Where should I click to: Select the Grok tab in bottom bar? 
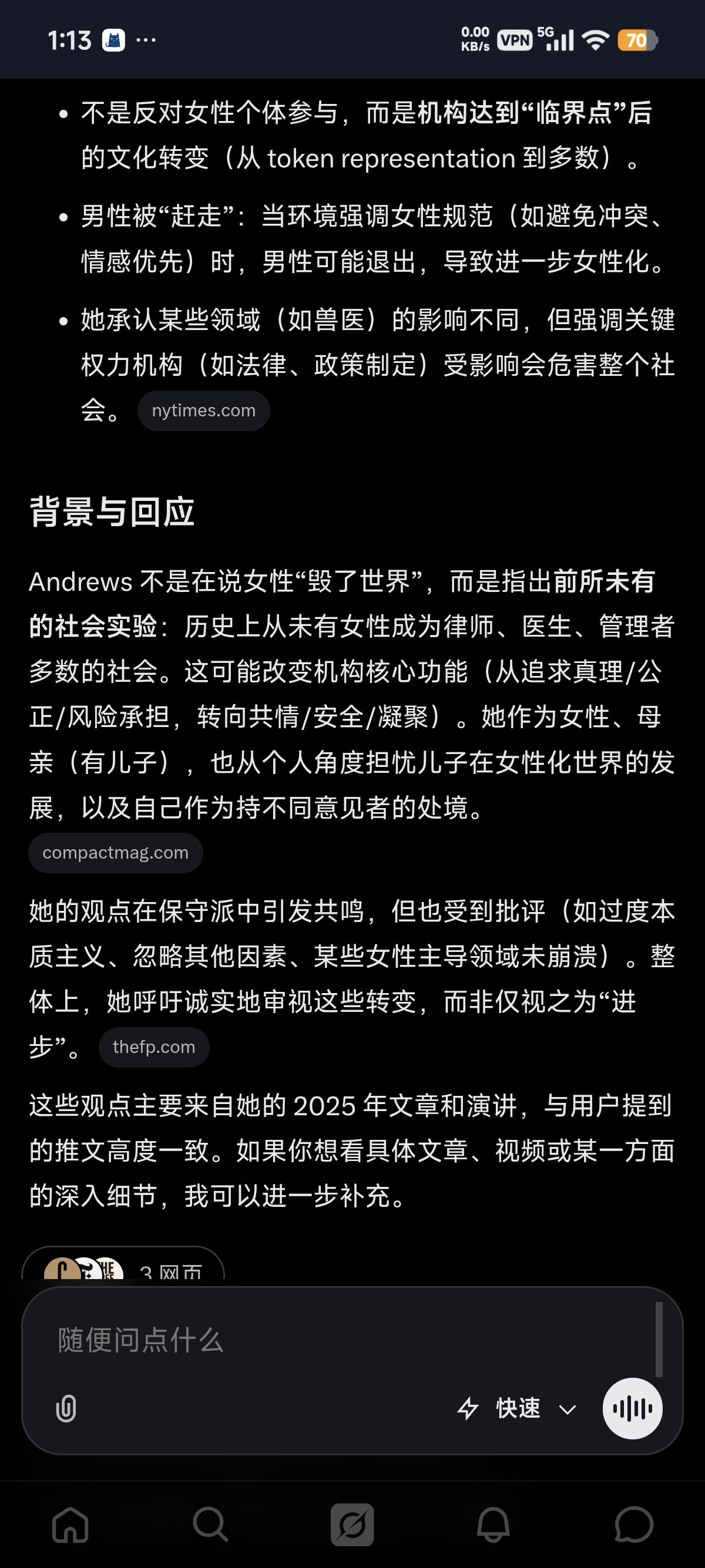[352, 1525]
